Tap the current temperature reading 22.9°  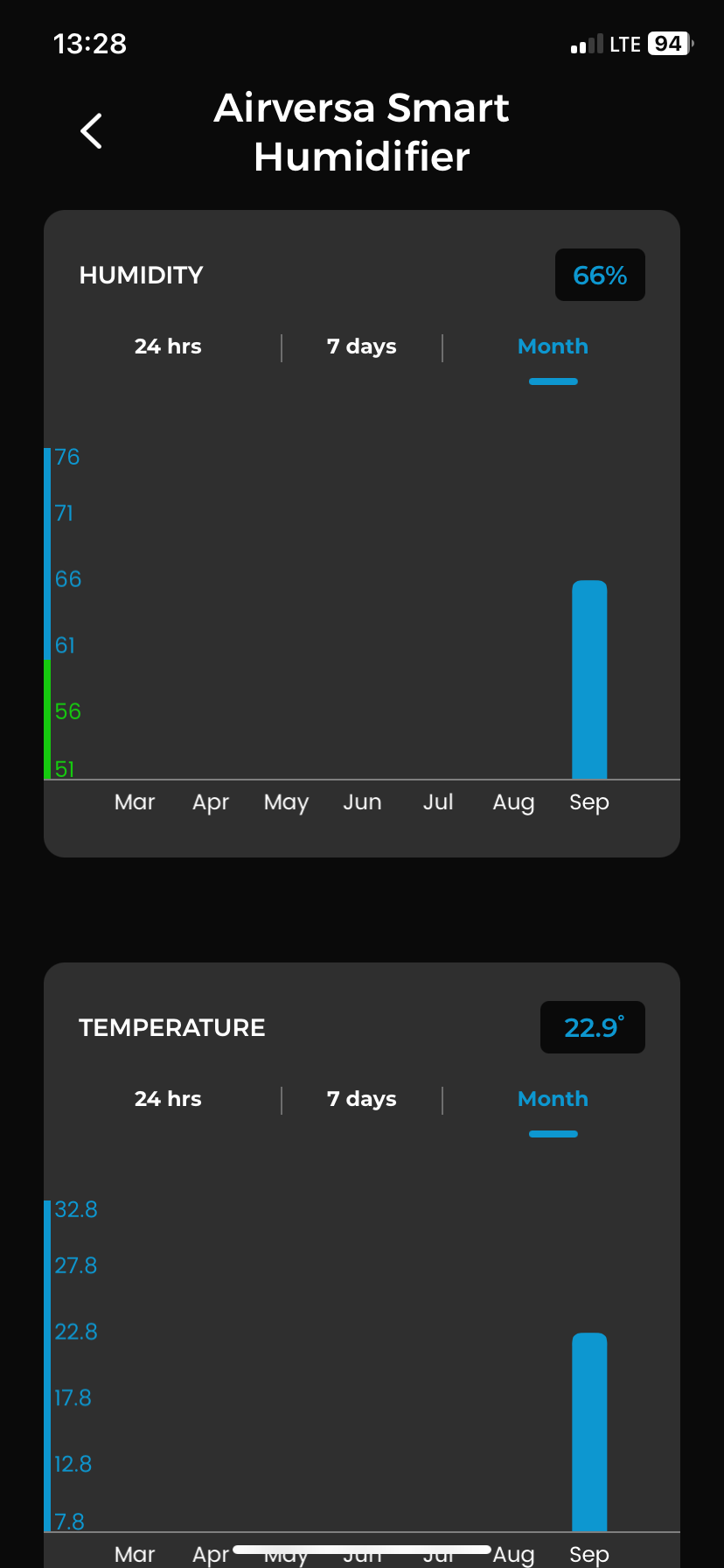click(592, 1027)
